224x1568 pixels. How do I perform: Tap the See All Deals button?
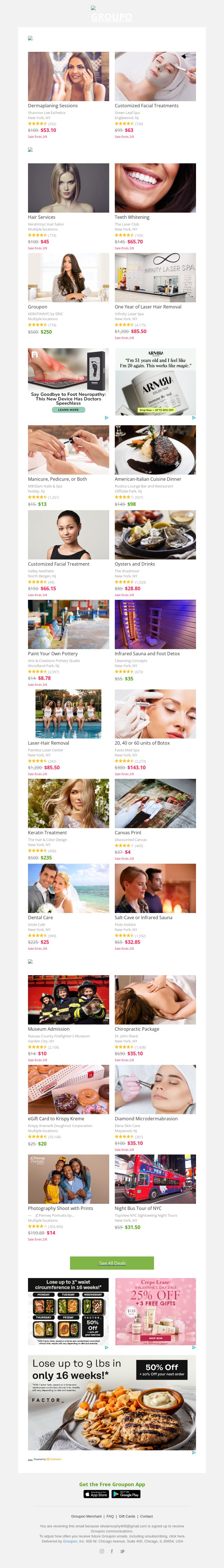(112, 1262)
